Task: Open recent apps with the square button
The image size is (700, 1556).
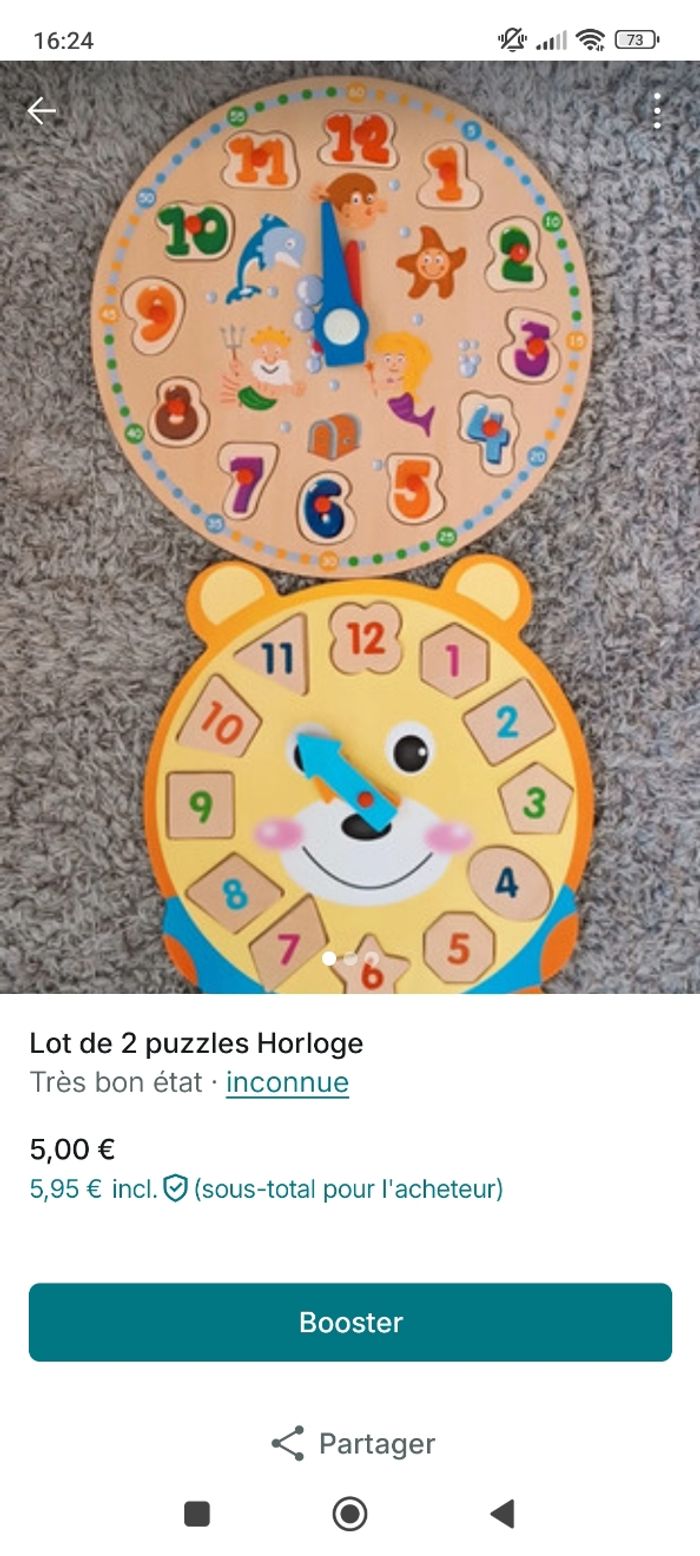Action: click(x=197, y=1514)
